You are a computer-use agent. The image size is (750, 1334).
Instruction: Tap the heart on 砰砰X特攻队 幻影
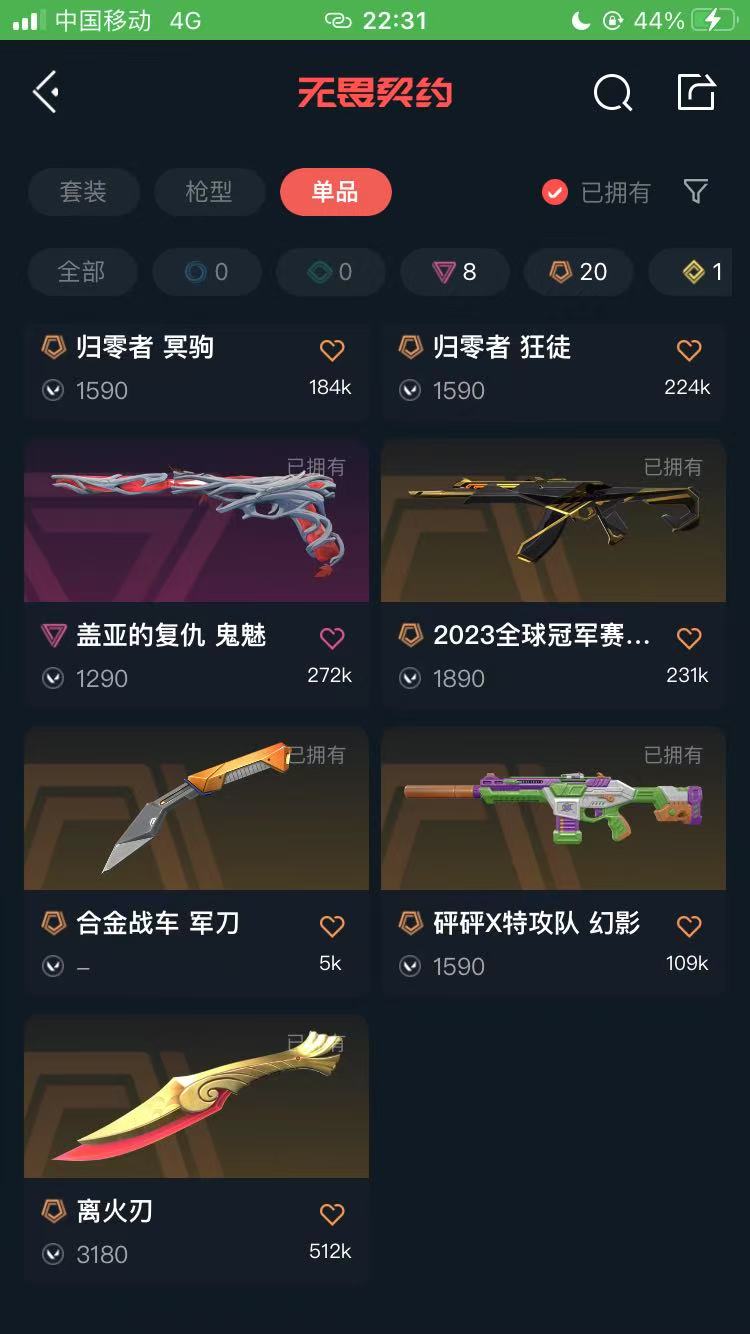pyautogui.click(x=689, y=926)
